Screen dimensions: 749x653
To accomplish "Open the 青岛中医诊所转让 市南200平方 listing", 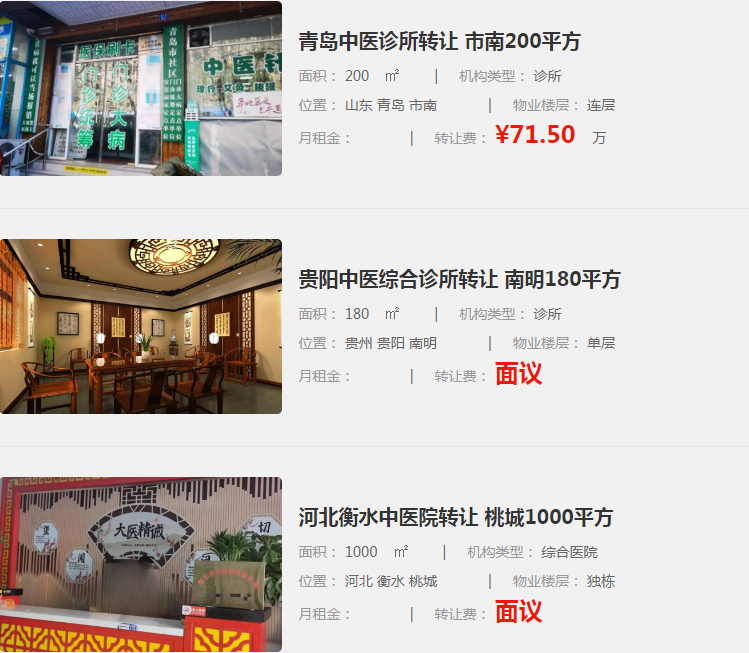I will click(x=439, y=42).
